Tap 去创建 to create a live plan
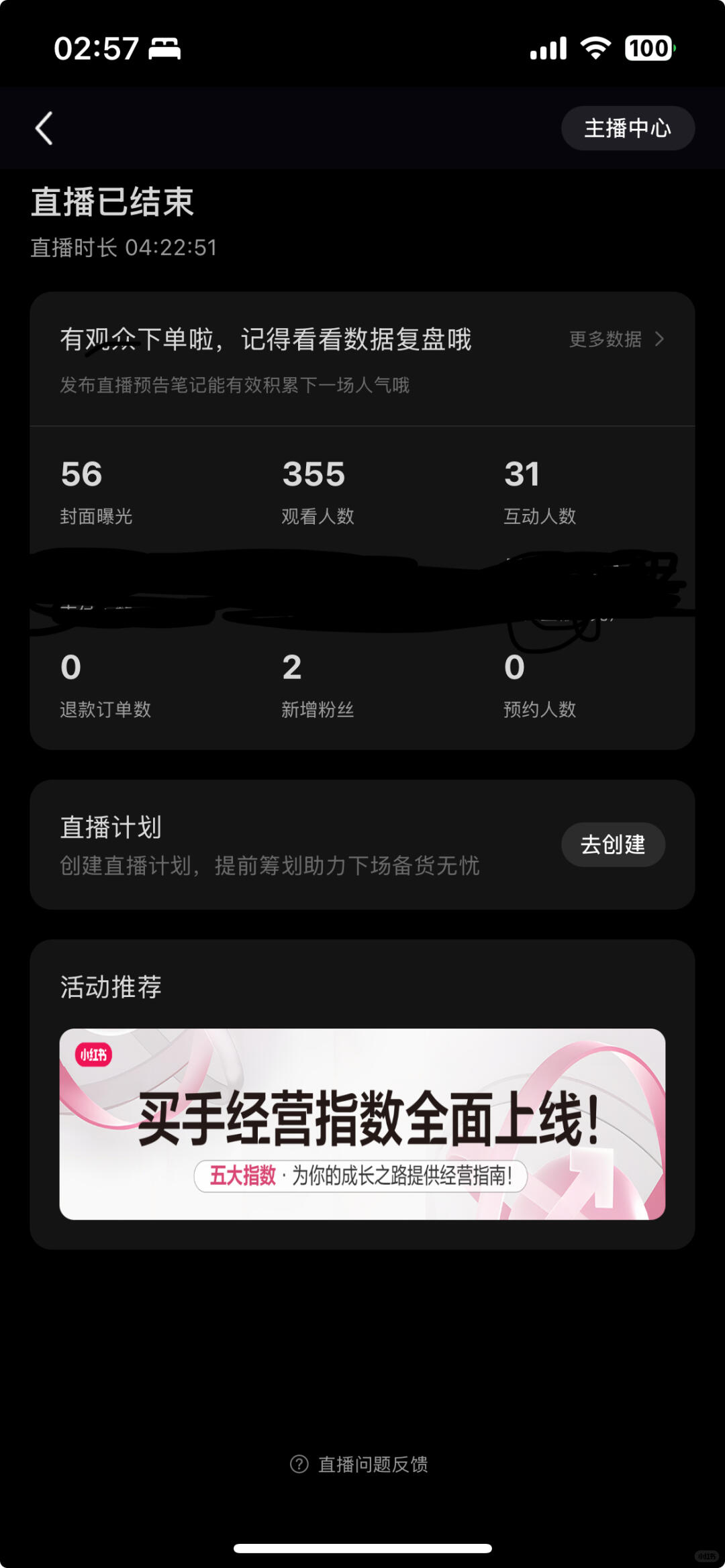Viewport: 725px width, 1568px height. [x=612, y=844]
